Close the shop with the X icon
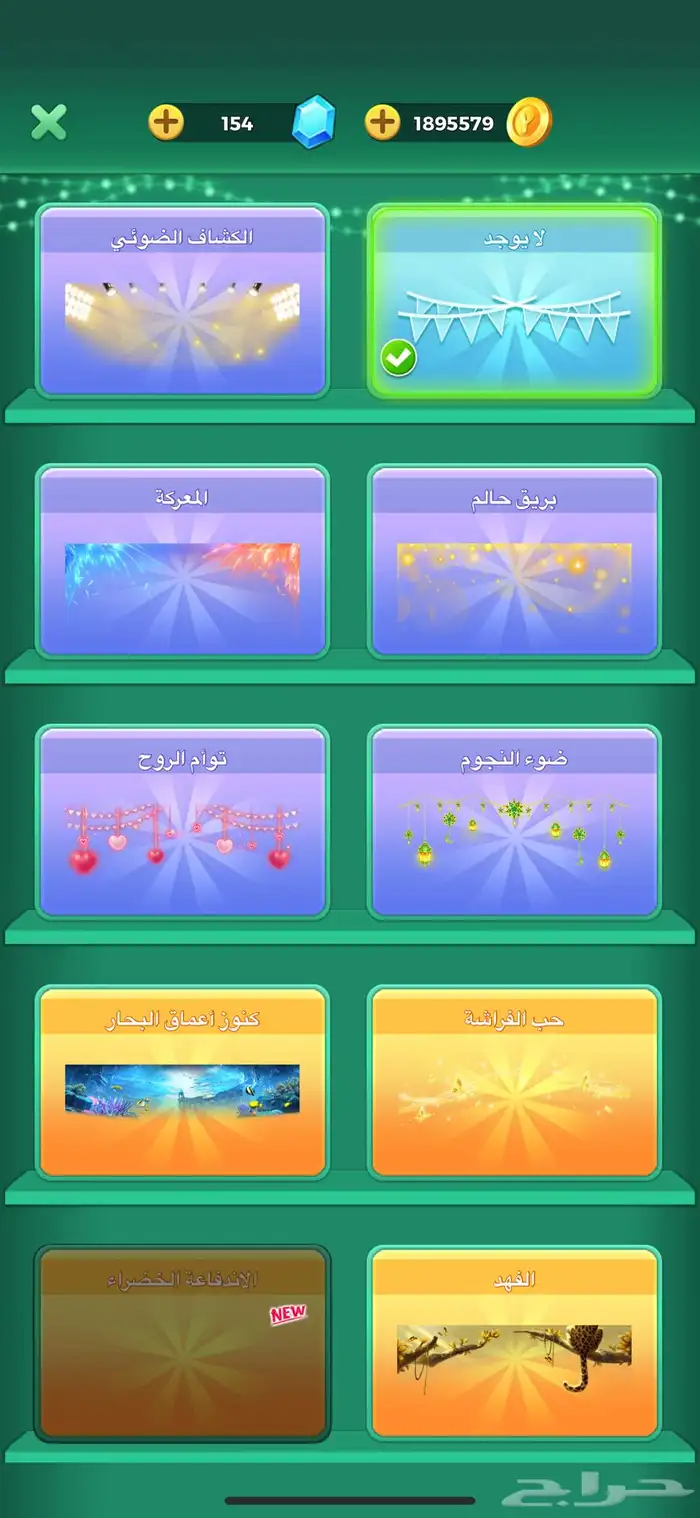The width and height of the screenshot is (700, 1518). coord(48,122)
